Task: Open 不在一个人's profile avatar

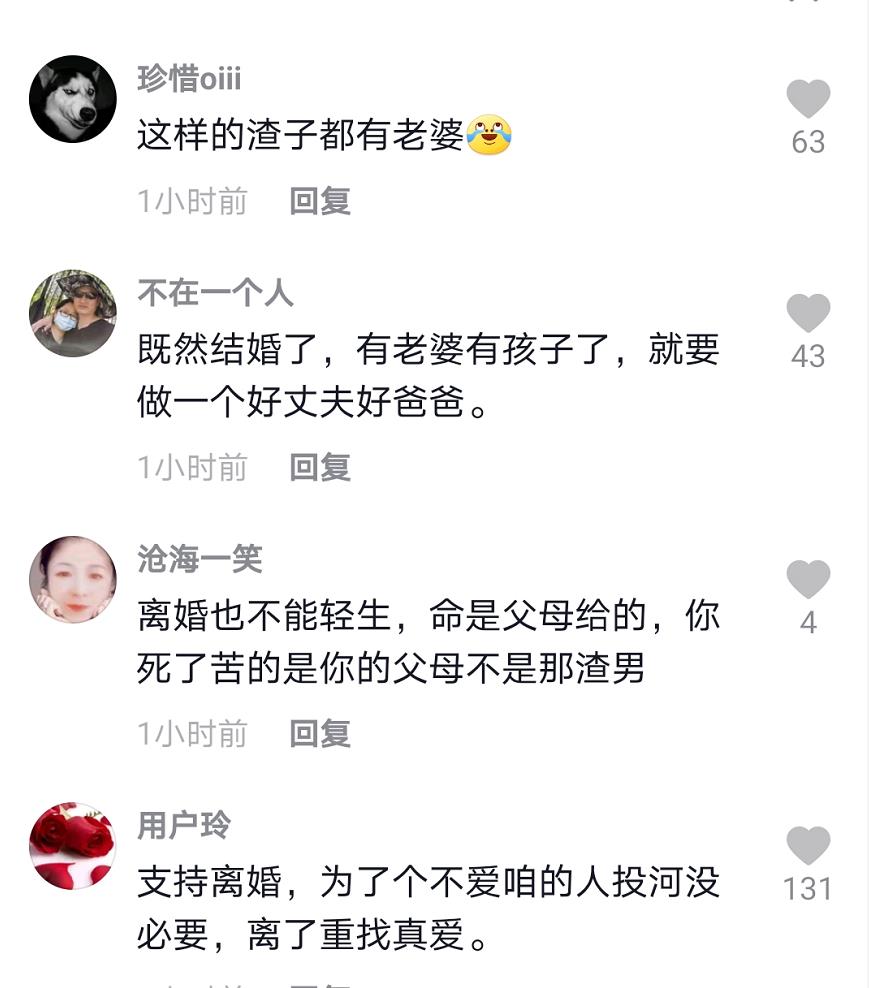Action: point(73,313)
